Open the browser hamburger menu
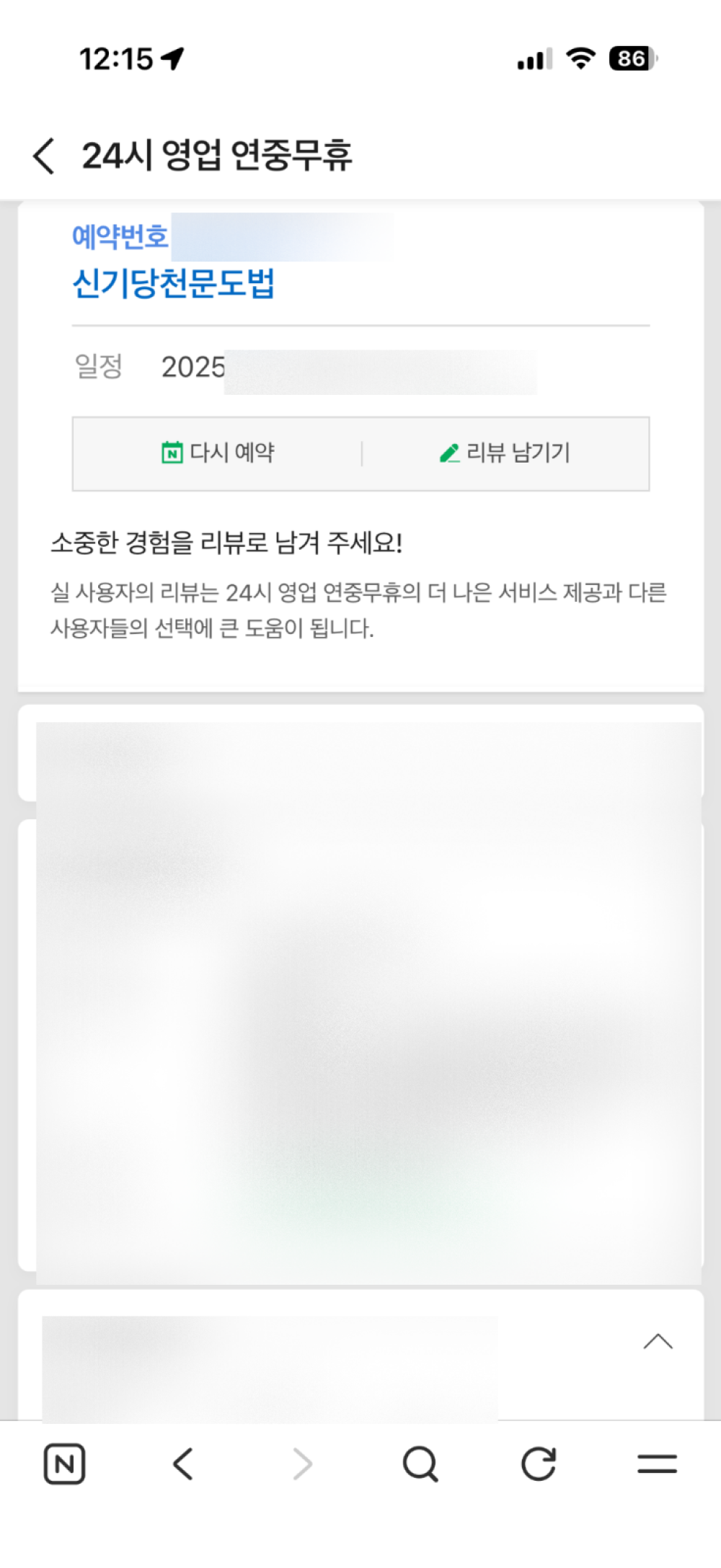The image size is (721, 1568). 657,1464
